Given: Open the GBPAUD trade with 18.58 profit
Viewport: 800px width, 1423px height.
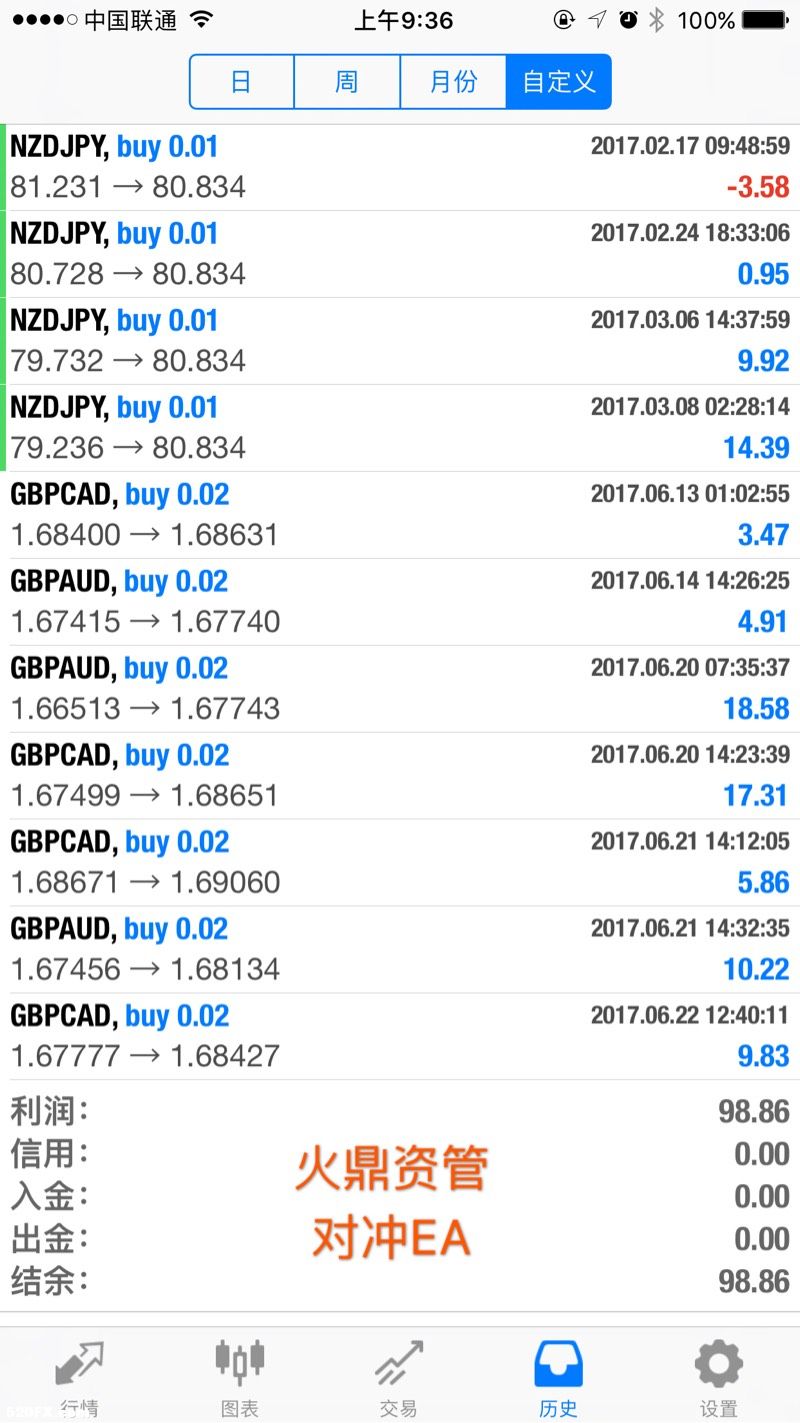Looking at the screenshot, I should tap(400, 689).
